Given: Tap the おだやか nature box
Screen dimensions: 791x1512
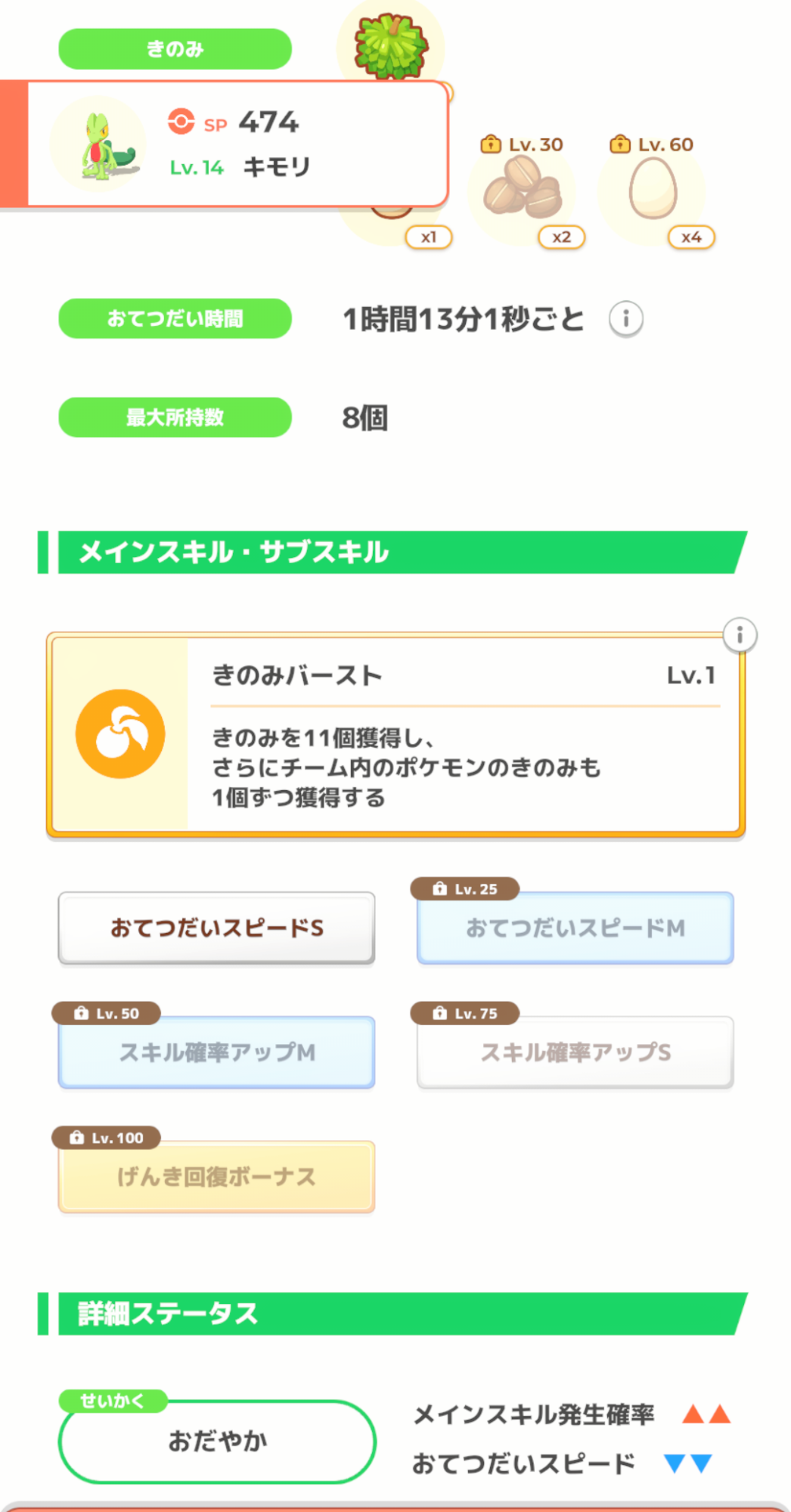Looking at the screenshot, I should point(217,1441).
